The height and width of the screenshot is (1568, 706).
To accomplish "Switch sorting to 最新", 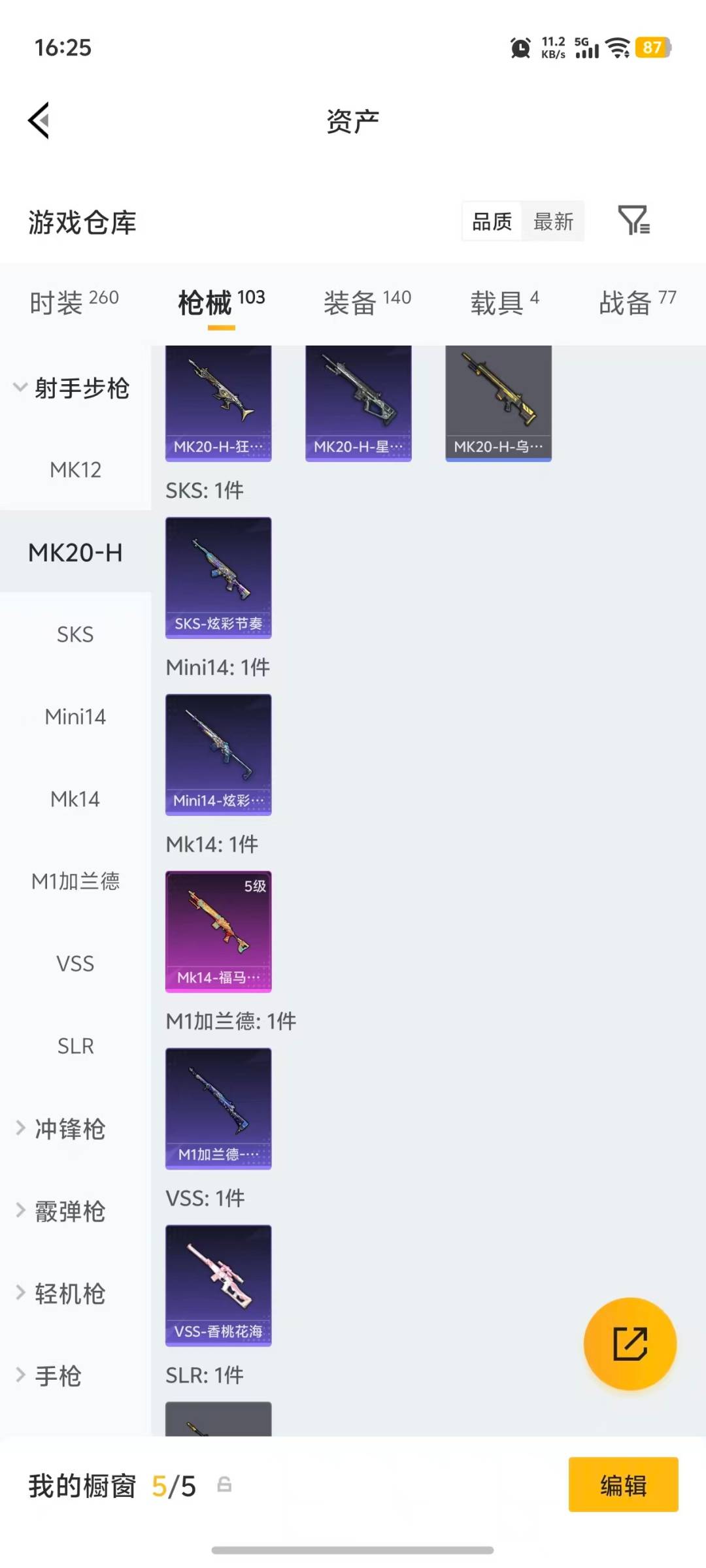I will (x=553, y=221).
